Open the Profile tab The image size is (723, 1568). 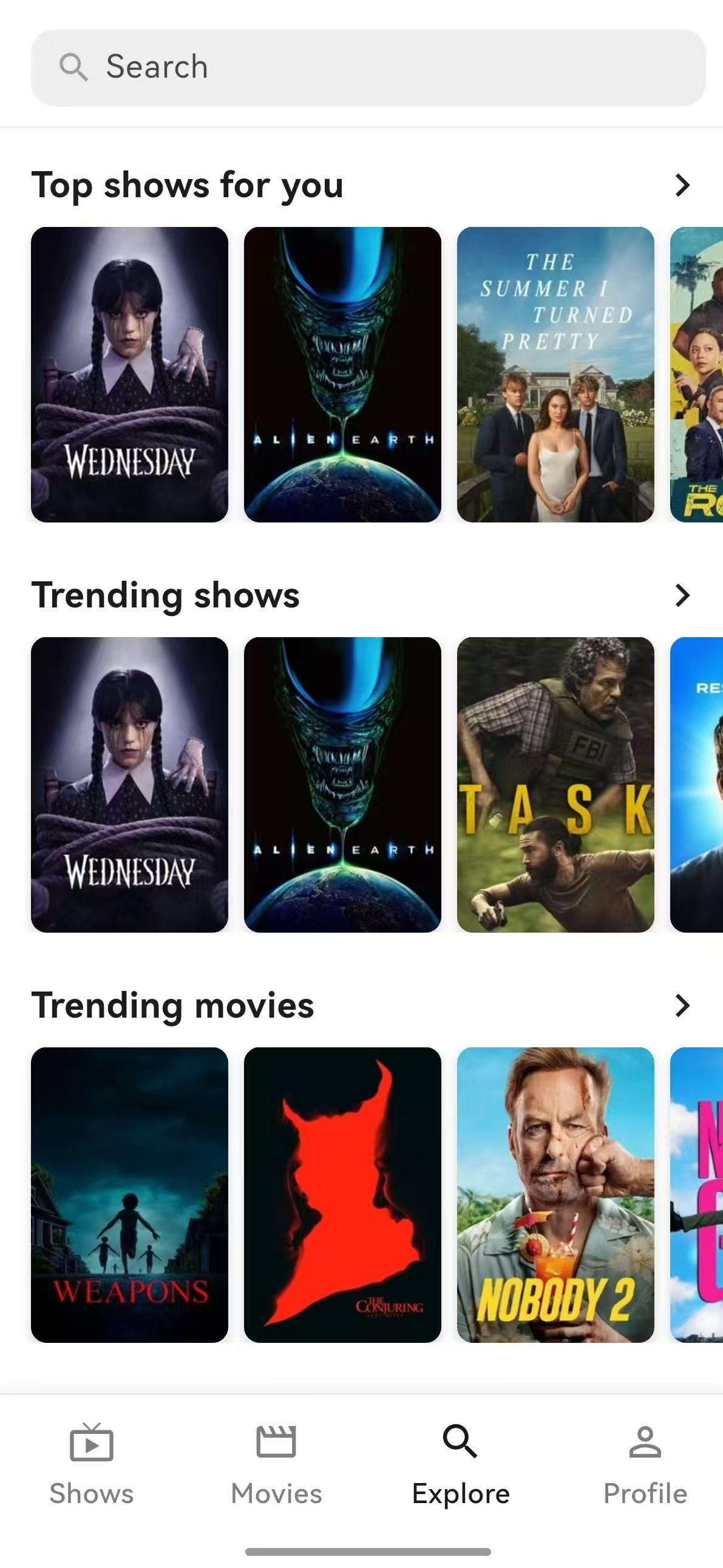pyautogui.click(x=645, y=1464)
